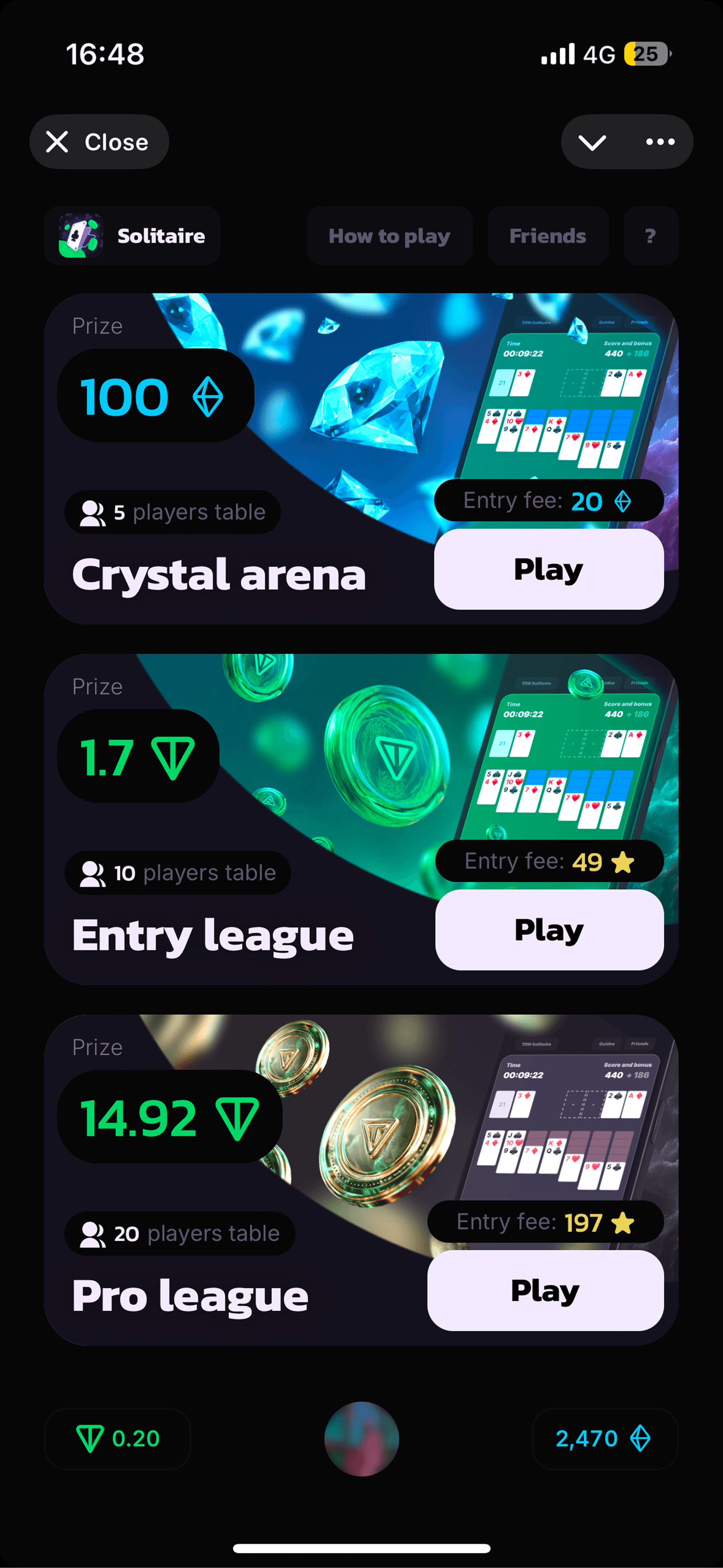Switch to the How to play section
The width and height of the screenshot is (723, 1568).
388,236
